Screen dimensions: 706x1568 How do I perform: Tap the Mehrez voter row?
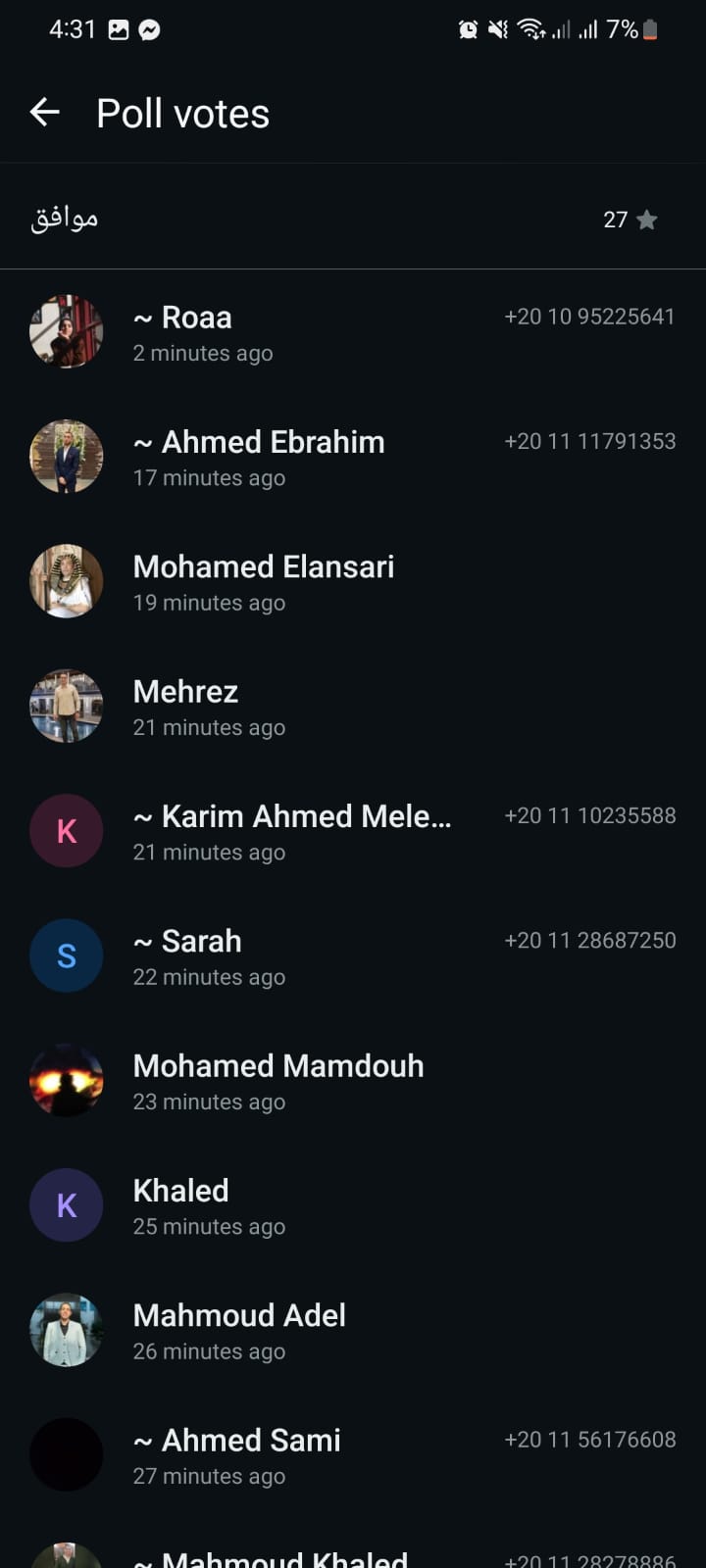click(353, 707)
